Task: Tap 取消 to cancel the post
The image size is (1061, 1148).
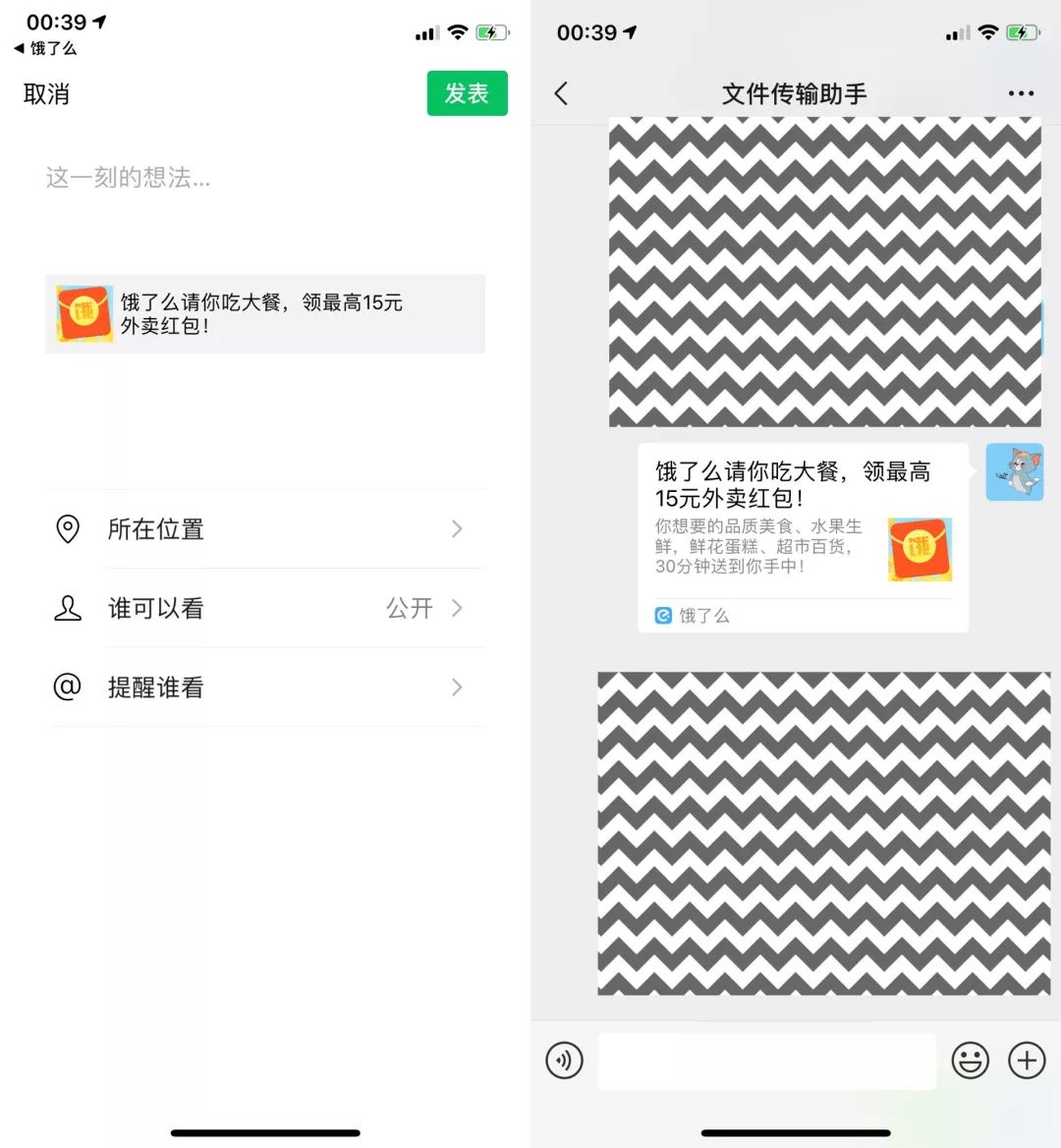Action: (46, 94)
